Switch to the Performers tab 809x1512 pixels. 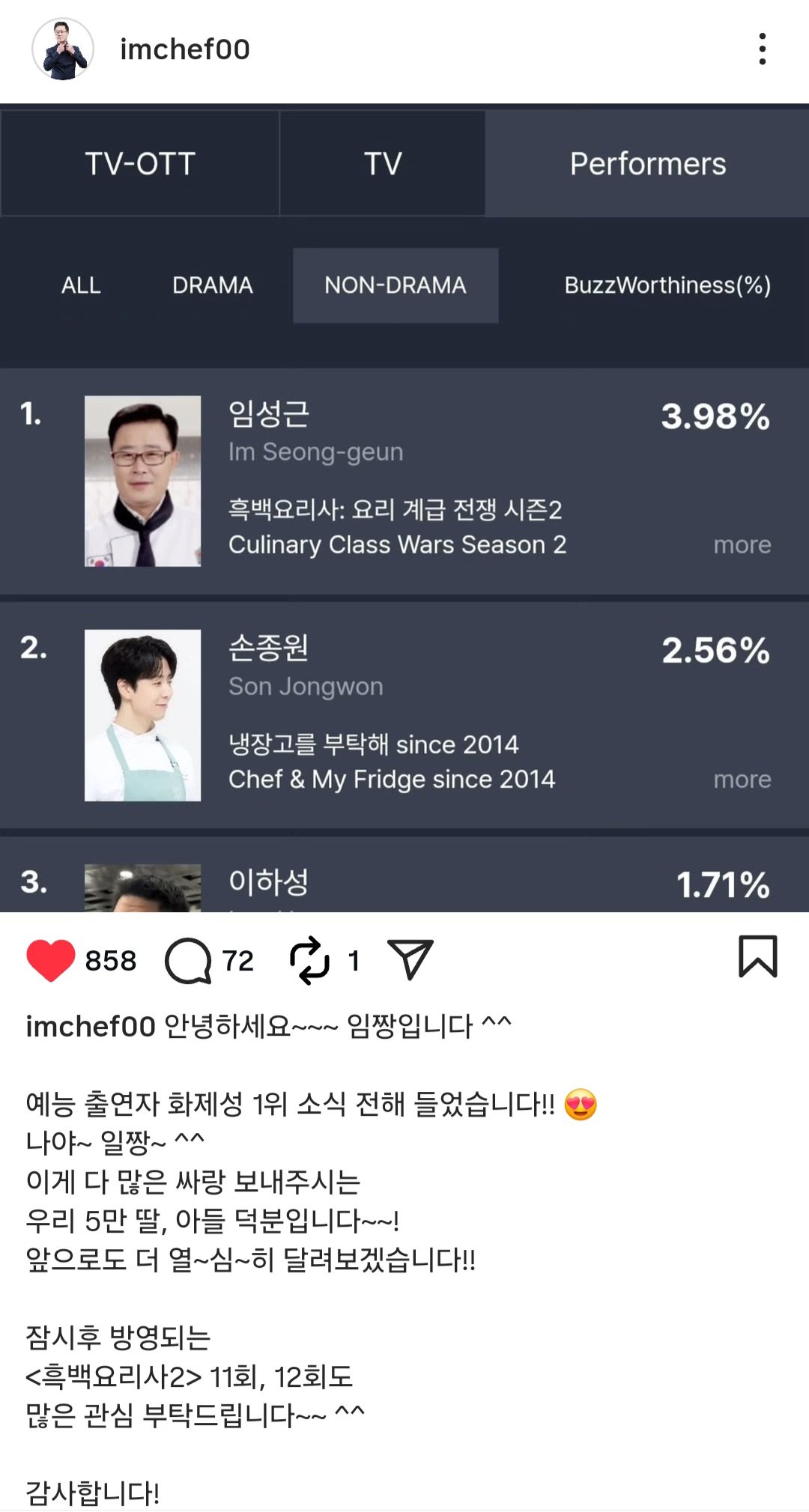point(649,163)
